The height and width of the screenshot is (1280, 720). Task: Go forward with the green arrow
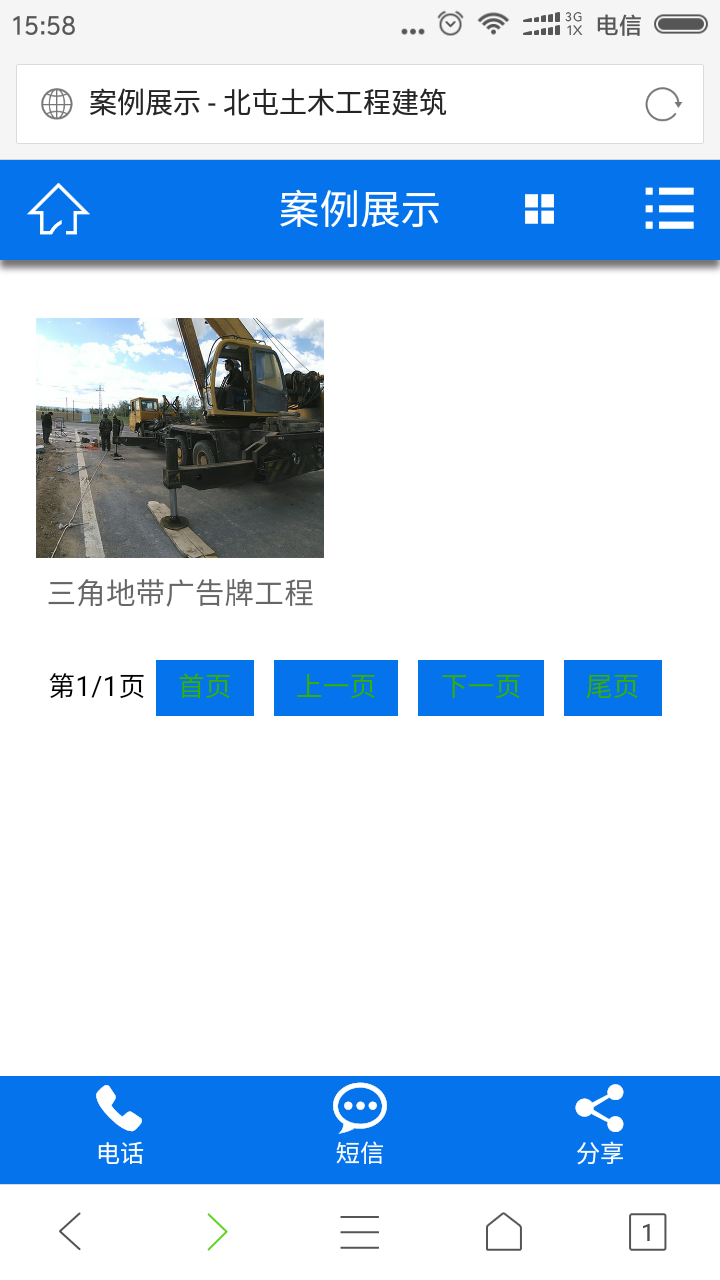pos(217,1232)
